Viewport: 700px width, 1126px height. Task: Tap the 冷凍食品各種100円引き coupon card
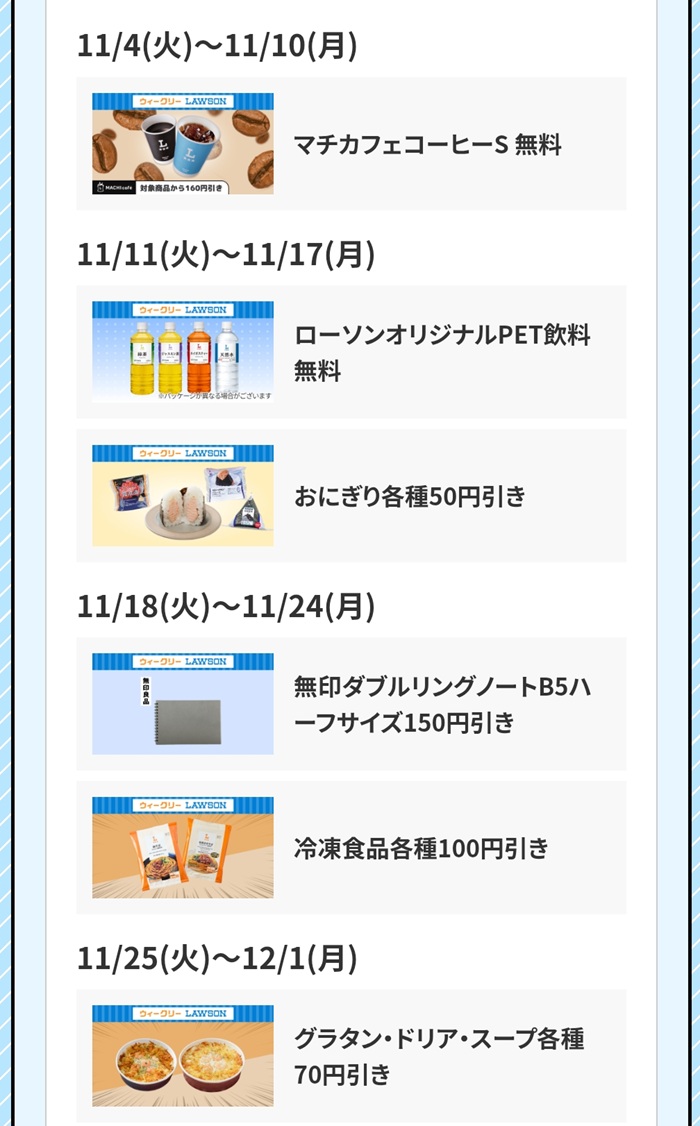click(x=351, y=848)
